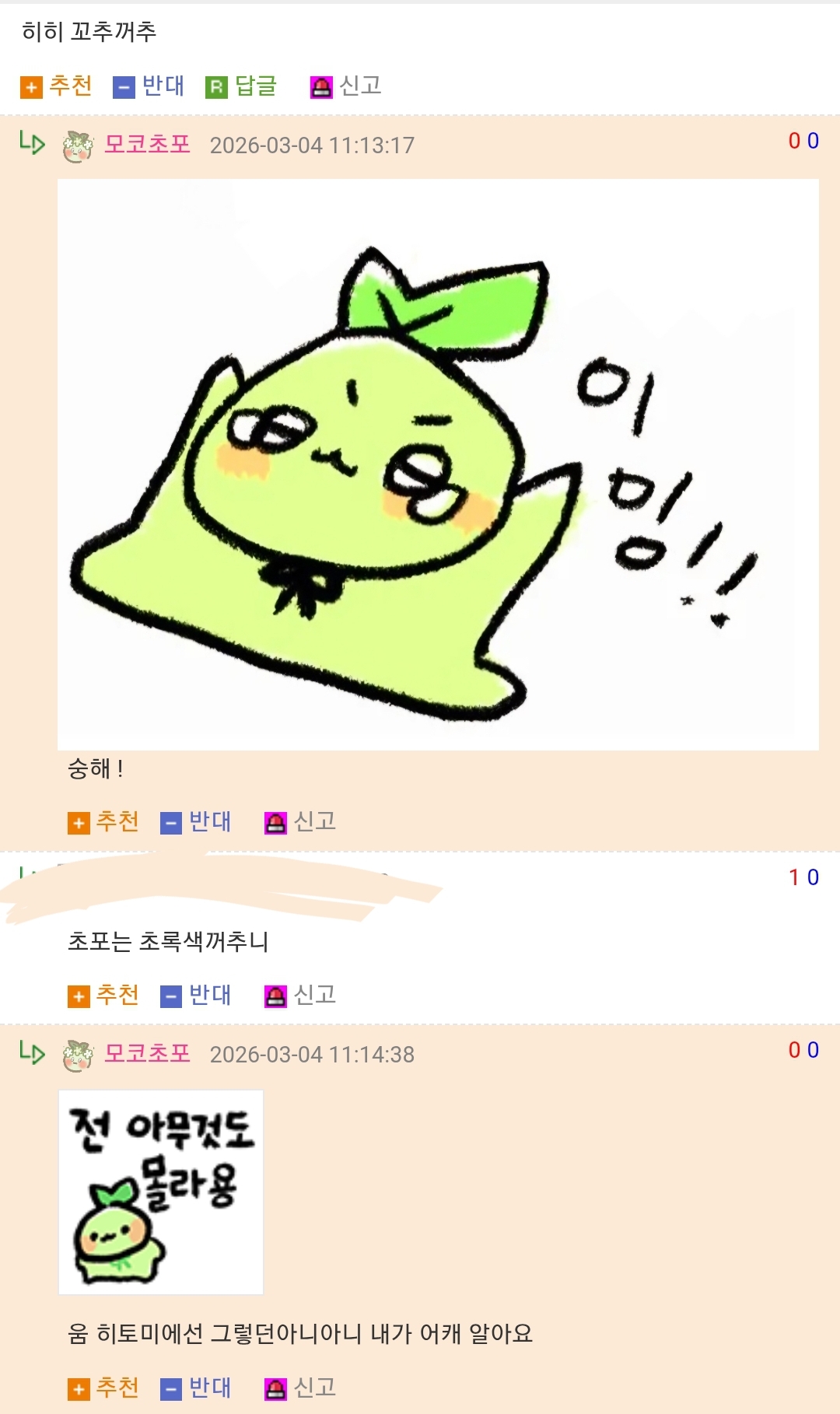The width and height of the screenshot is (840, 1414).
Task: Downvote the 숭해 ! reply
Action: pyautogui.click(x=196, y=821)
